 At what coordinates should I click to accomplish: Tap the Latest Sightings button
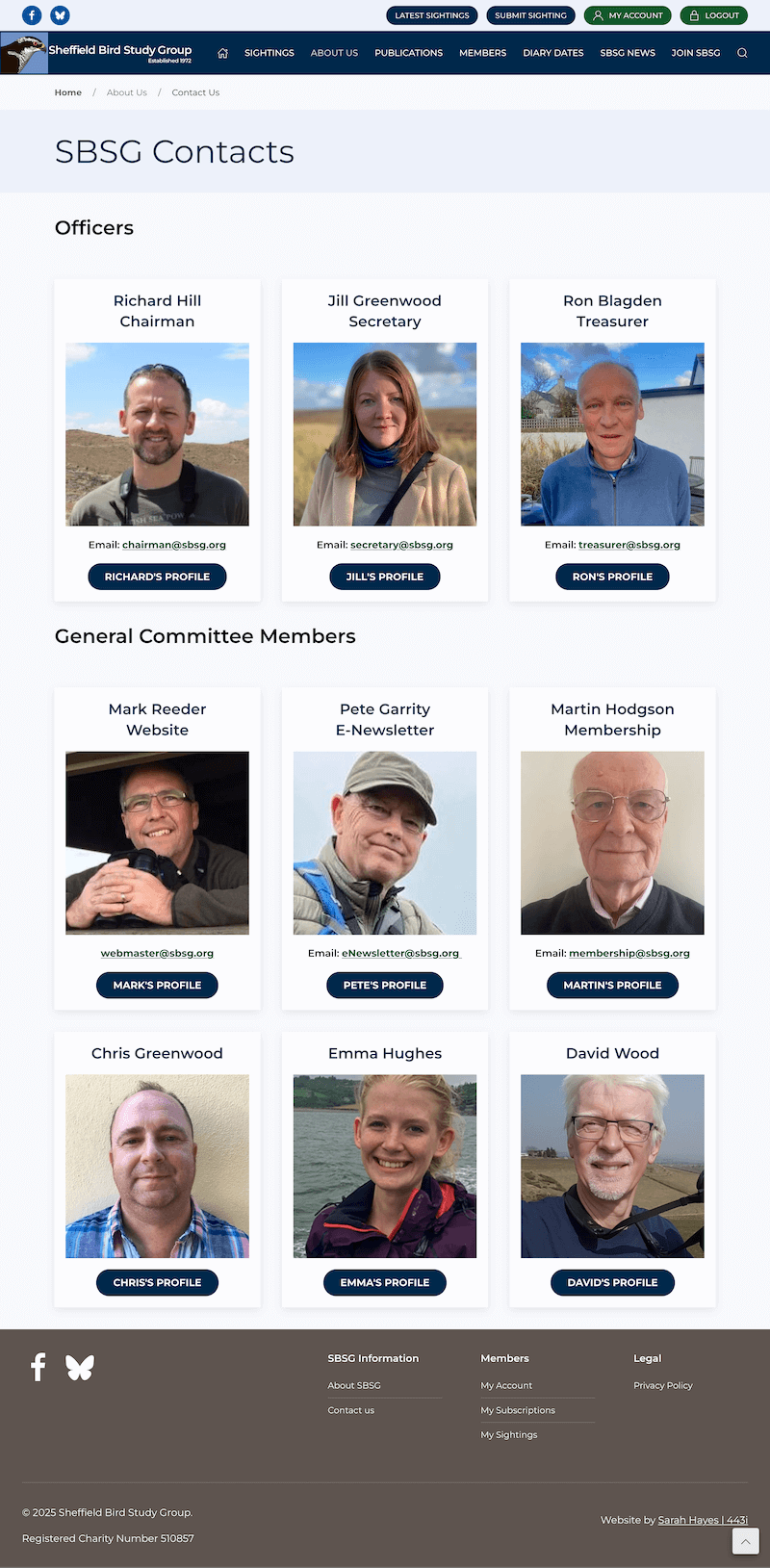coord(432,15)
